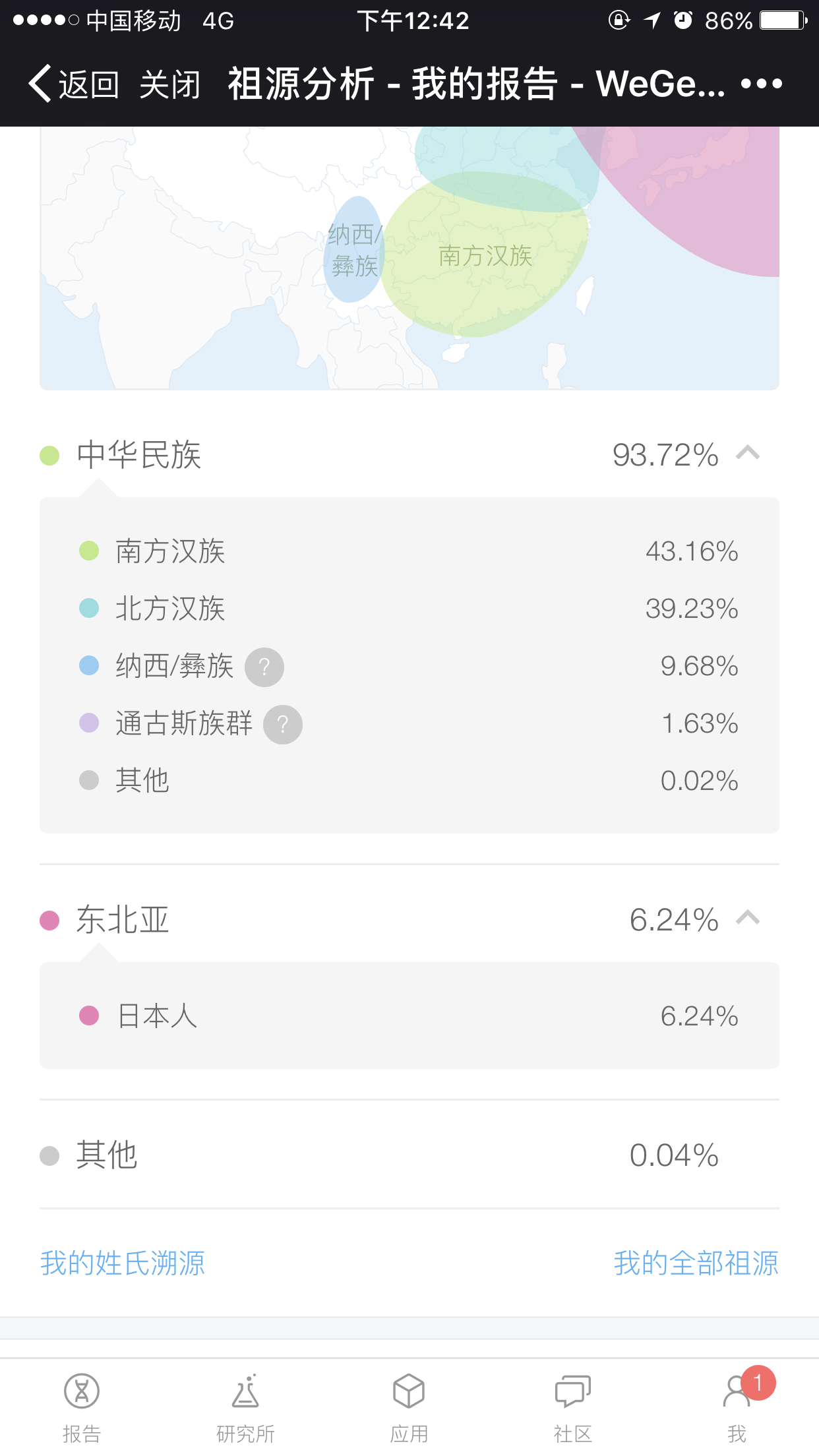This screenshot has width=819, height=1456.
Task: Open the 我的姓氏溯源 link
Action: [x=123, y=1263]
